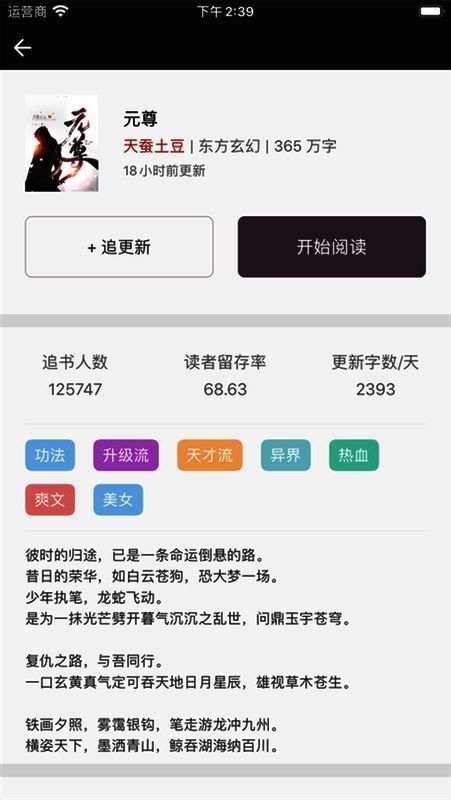Tap the 天才流 tag chip

click(210, 455)
